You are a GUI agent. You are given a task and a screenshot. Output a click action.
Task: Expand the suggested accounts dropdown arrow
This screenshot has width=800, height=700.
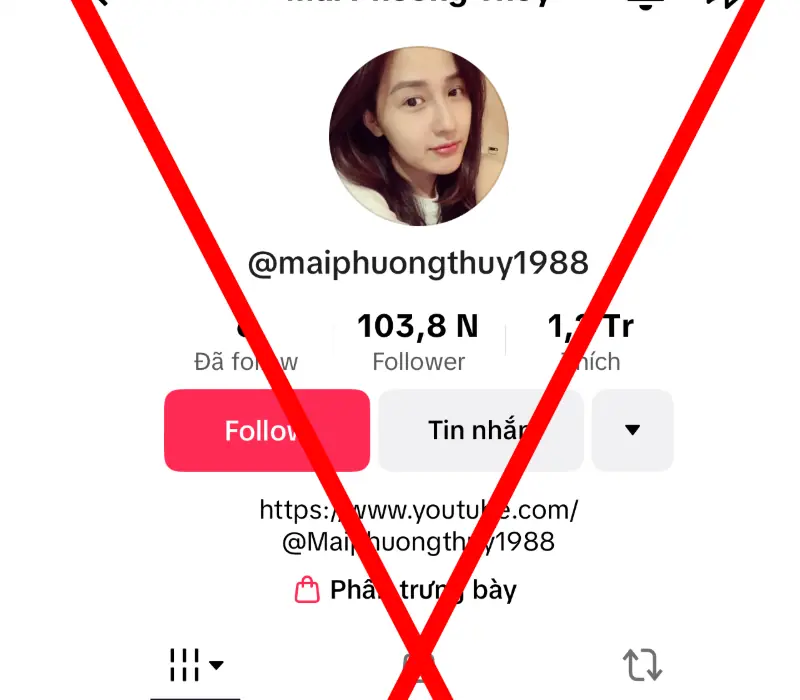tap(632, 430)
